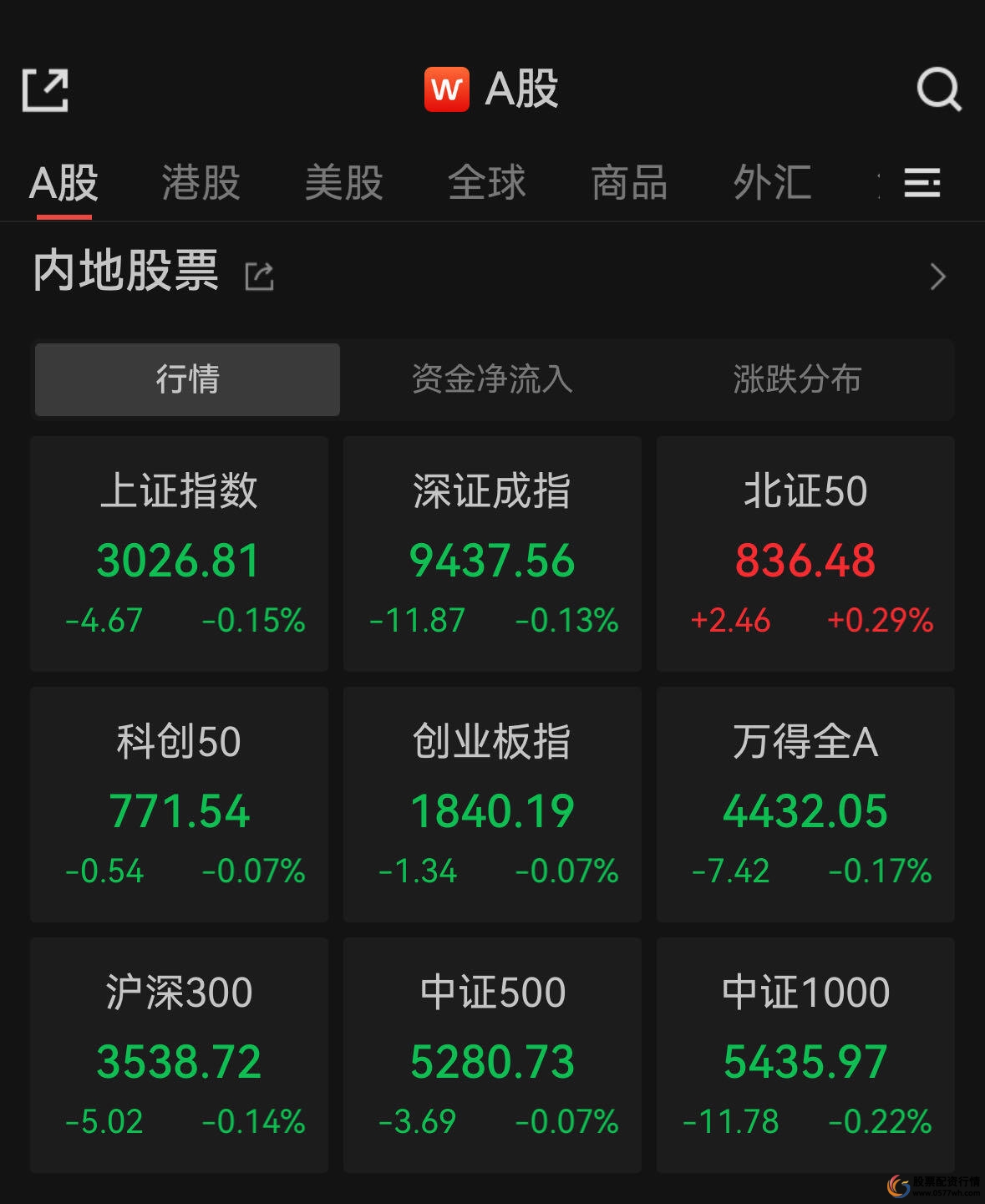Tap the 沪深300 index card
This screenshot has width=985, height=1204.
(178, 1054)
